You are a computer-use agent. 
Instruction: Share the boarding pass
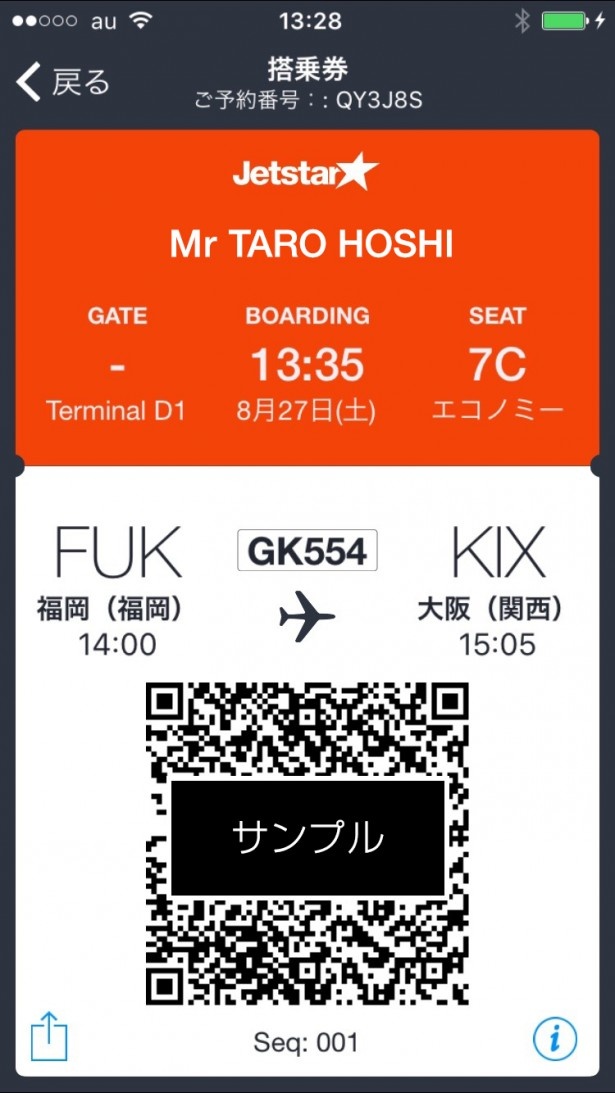point(48,1036)
